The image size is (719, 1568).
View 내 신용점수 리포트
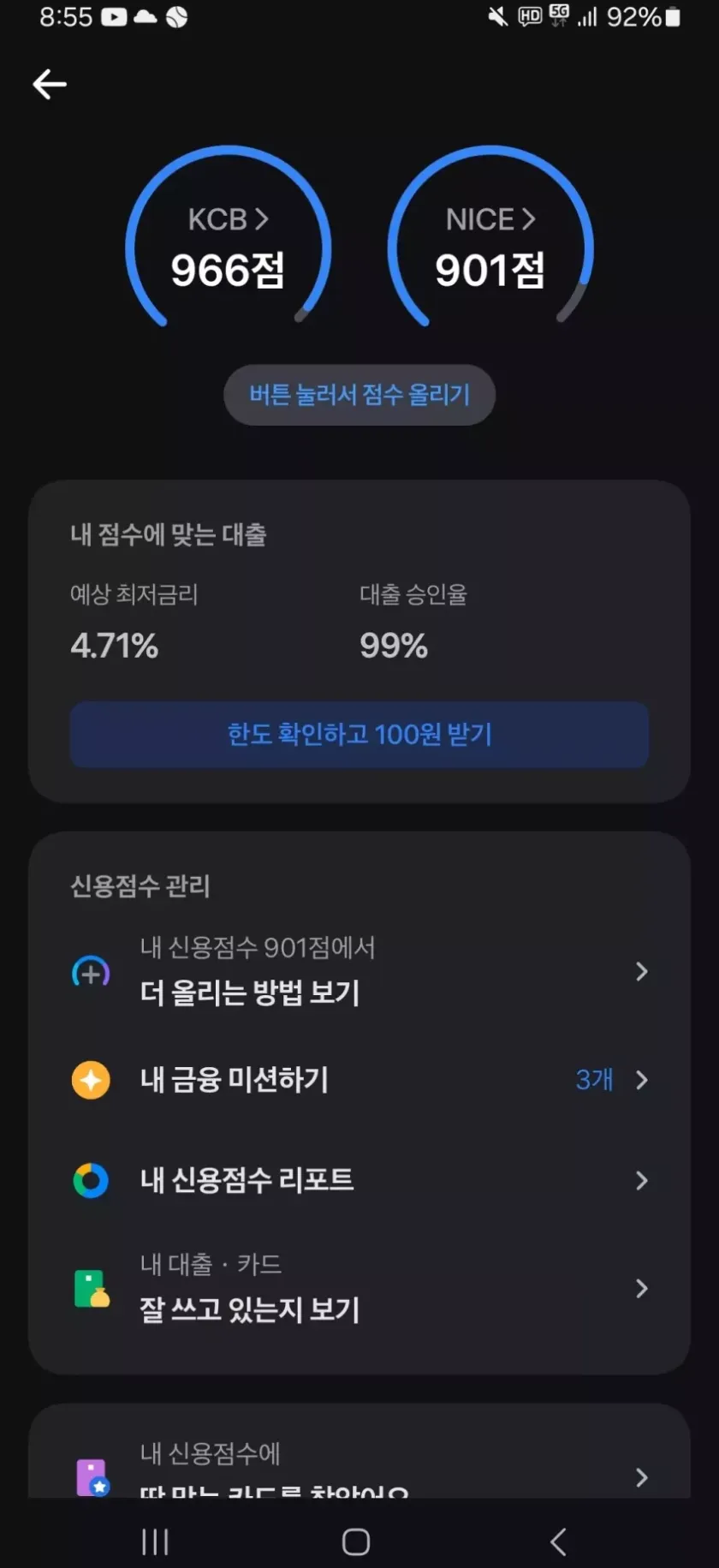coord(359,1180)
